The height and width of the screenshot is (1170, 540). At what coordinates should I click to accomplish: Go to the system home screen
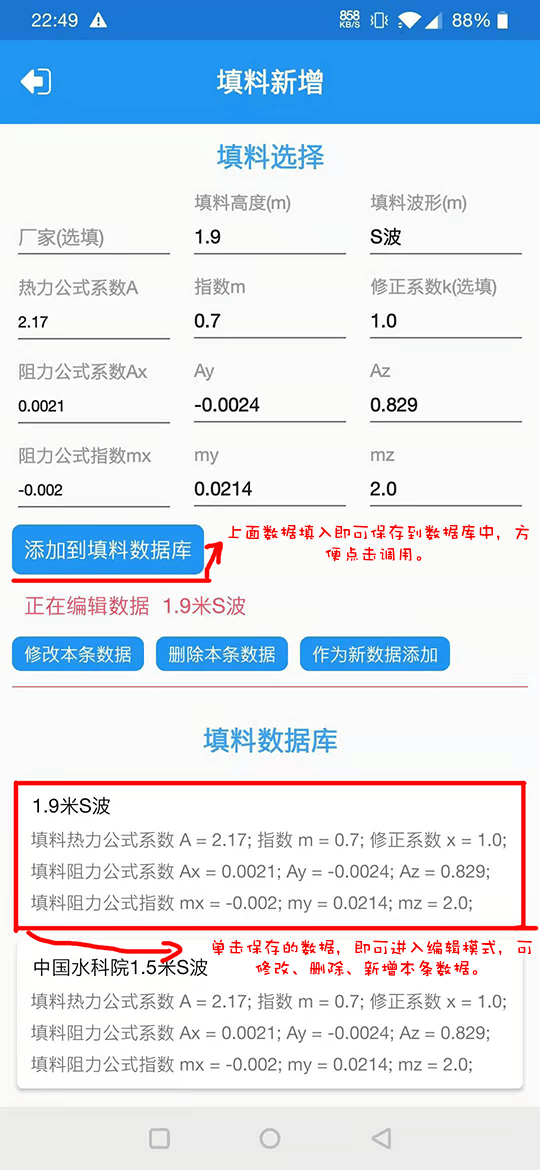270,1138
